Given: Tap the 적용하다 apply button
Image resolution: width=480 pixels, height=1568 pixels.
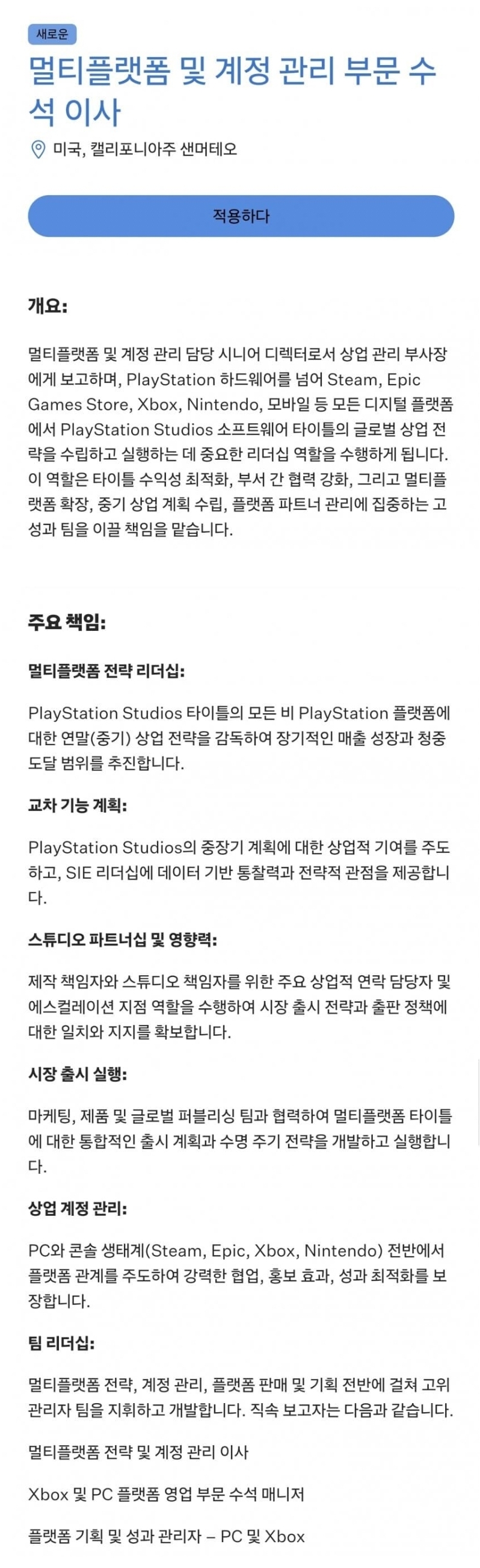Looking at the screenshot, I should pos(241,216).
